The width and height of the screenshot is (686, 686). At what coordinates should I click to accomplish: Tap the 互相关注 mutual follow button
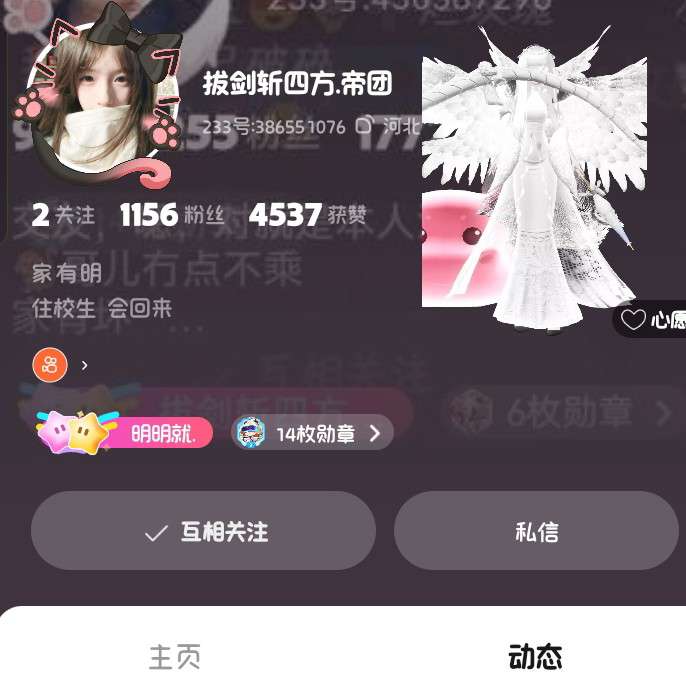pos(203,531)
